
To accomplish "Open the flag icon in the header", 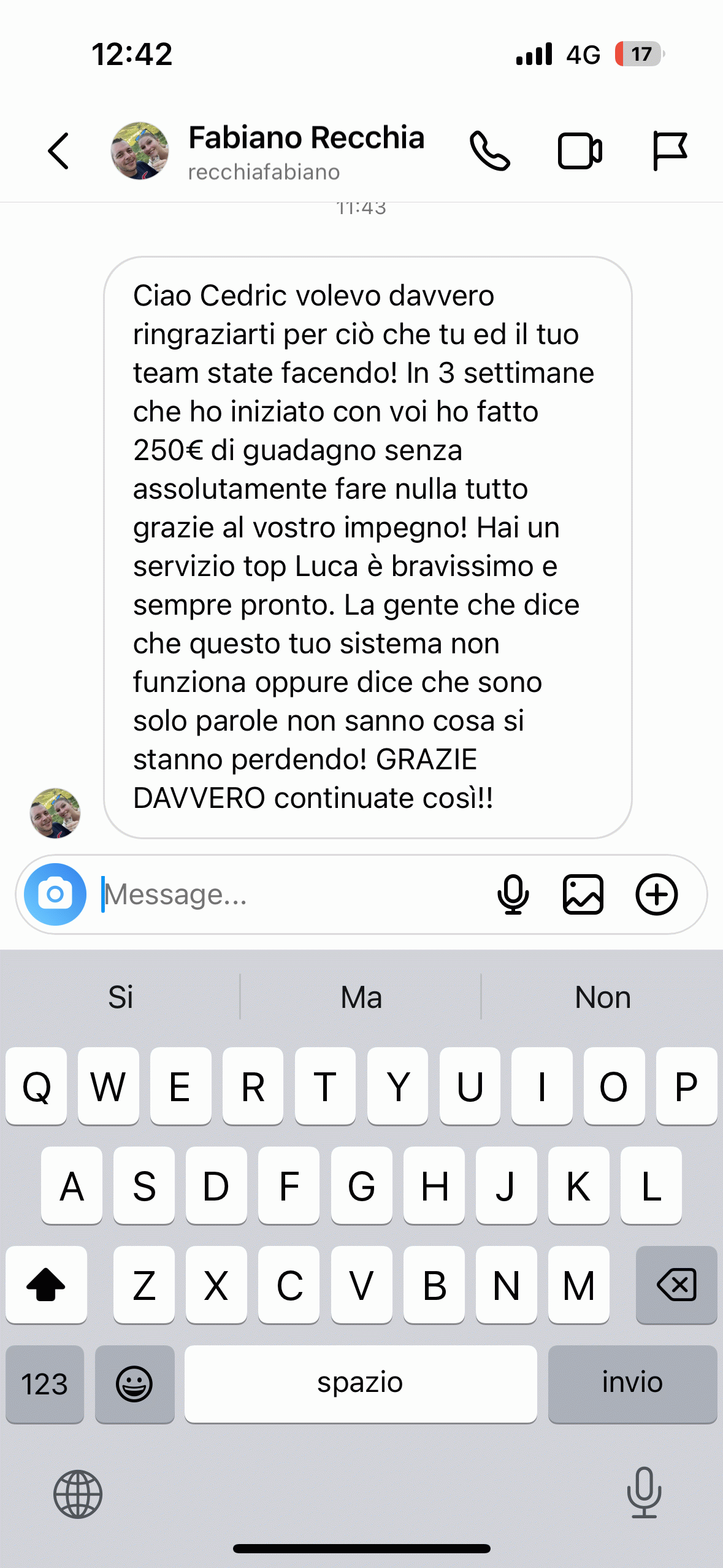I will click(669, 151).
